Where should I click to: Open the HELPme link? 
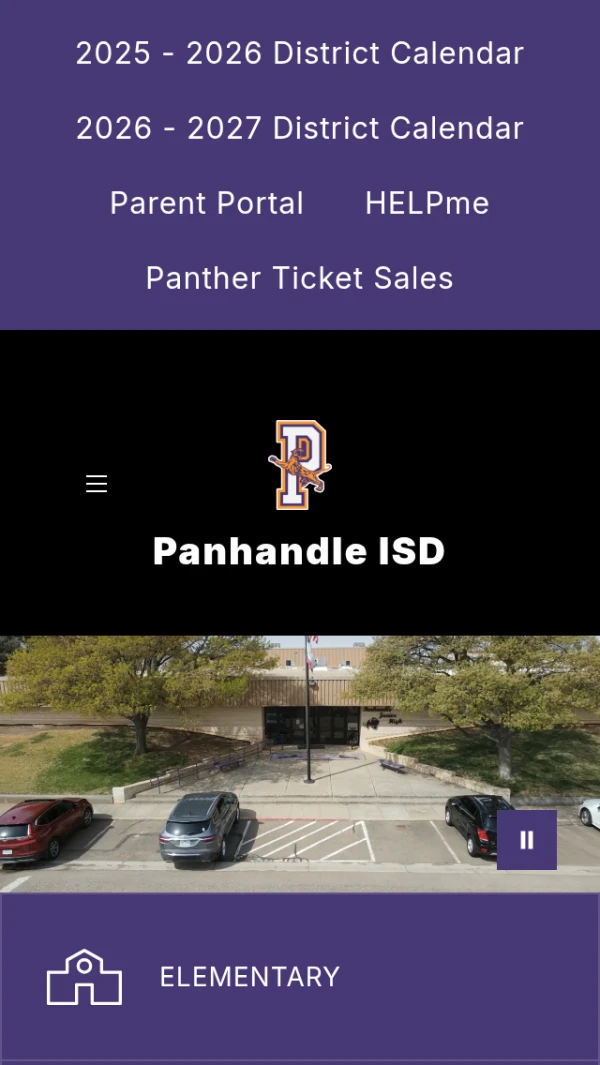pos(427,203)
